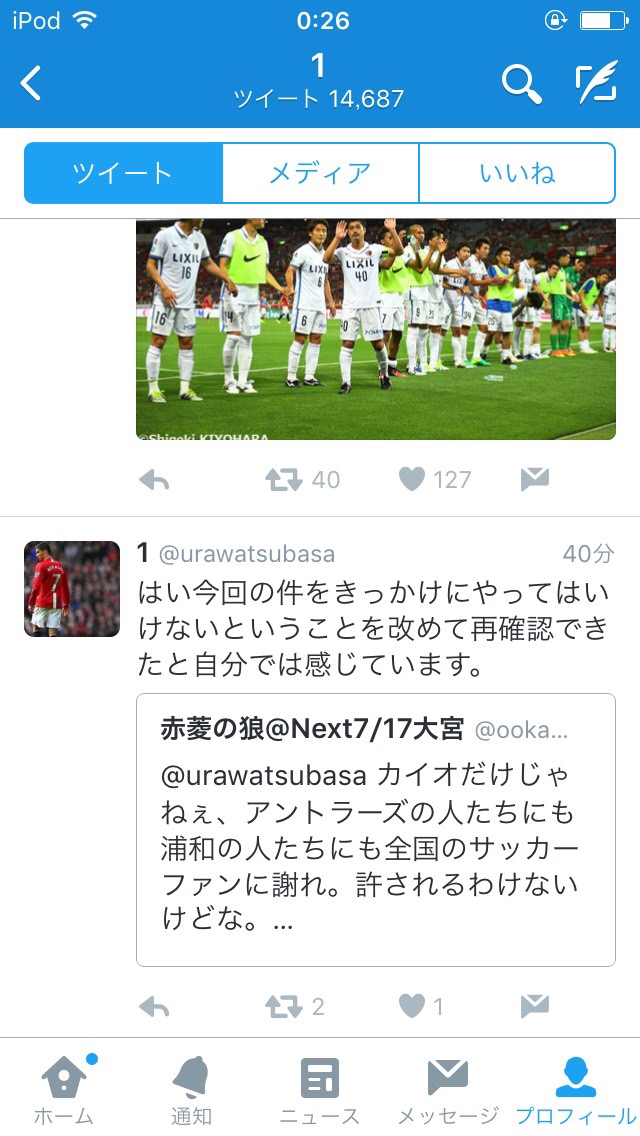Viewport: 640px width, 1136px height.
Task: Retweet the photo tweet with 40 retweets
Action: [284, 480]
